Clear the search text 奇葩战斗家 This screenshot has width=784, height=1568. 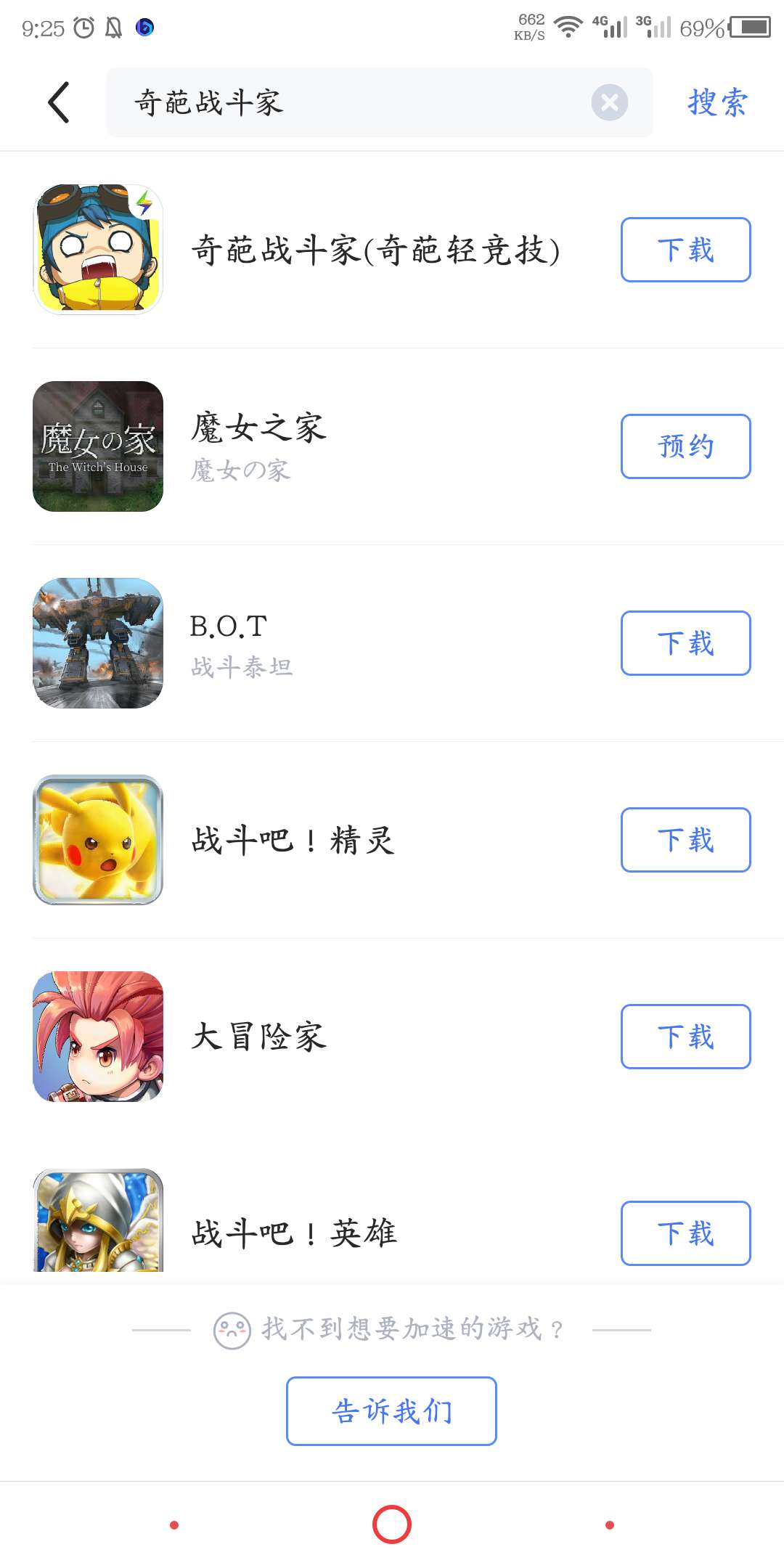pos(609,102)
